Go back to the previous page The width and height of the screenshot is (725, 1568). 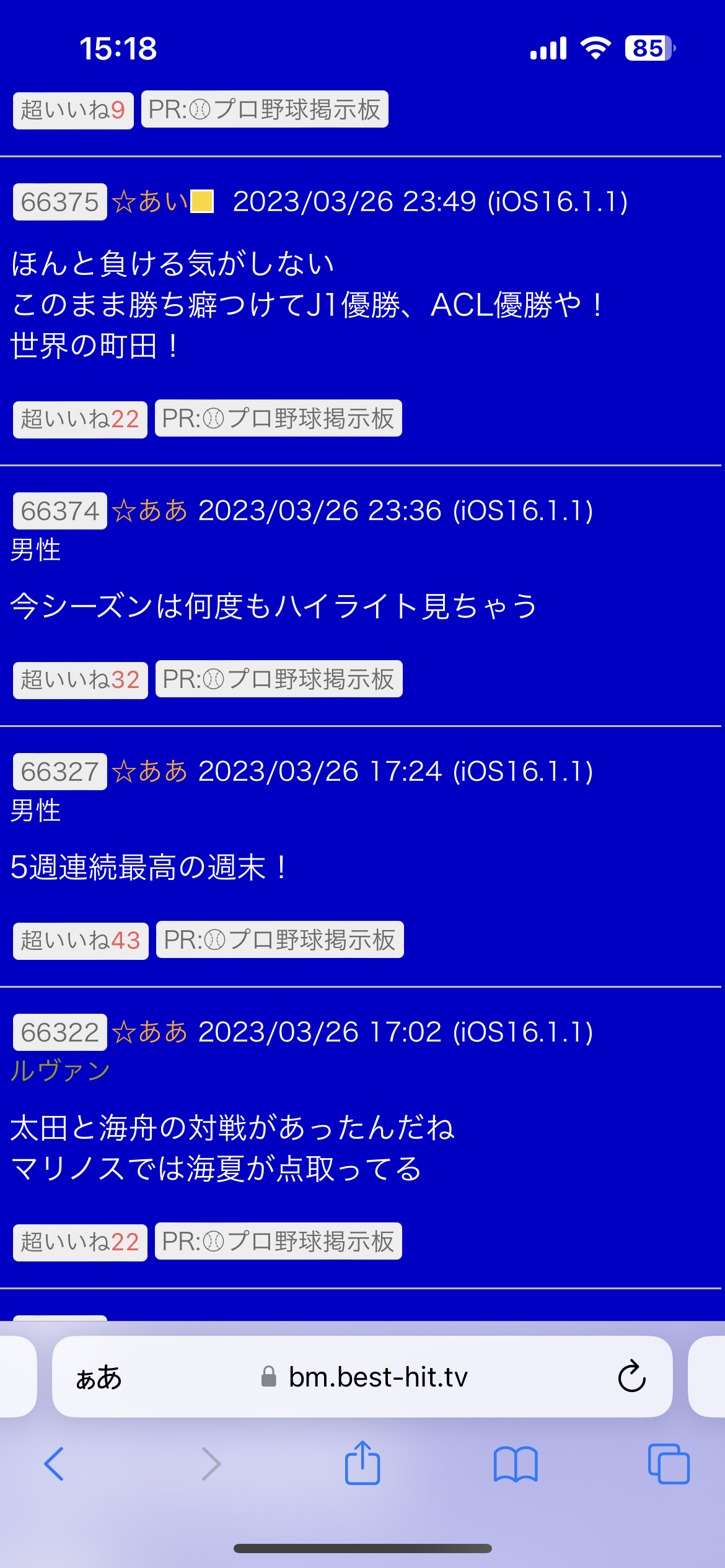pyautogui.click(x=55, y=1464)
